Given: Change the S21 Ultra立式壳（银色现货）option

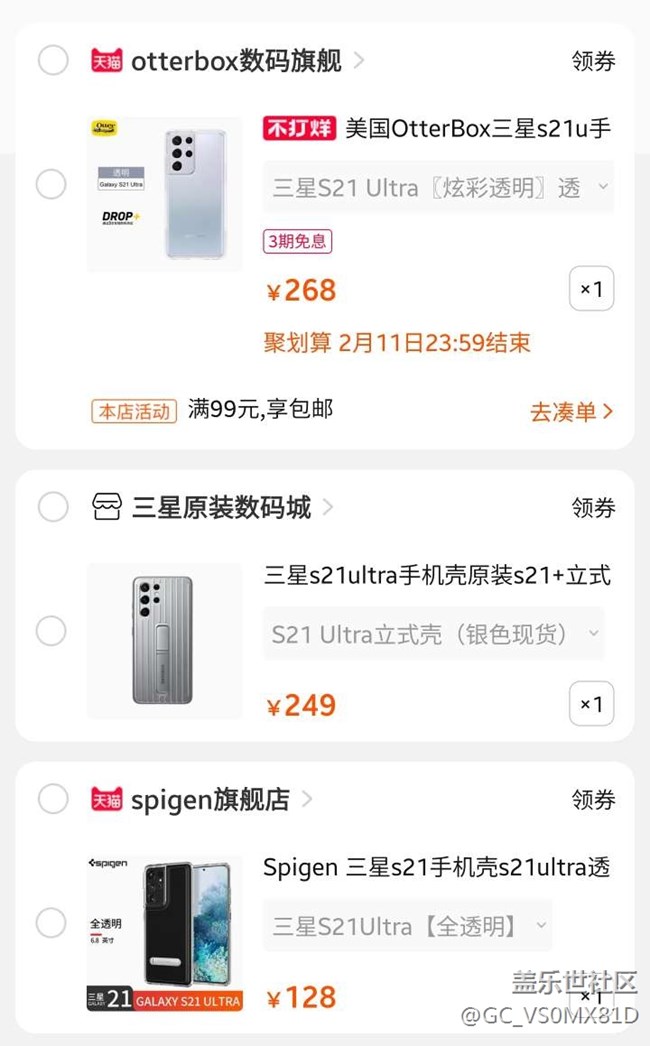Looking at the screenshot, I should coord(434,633).
